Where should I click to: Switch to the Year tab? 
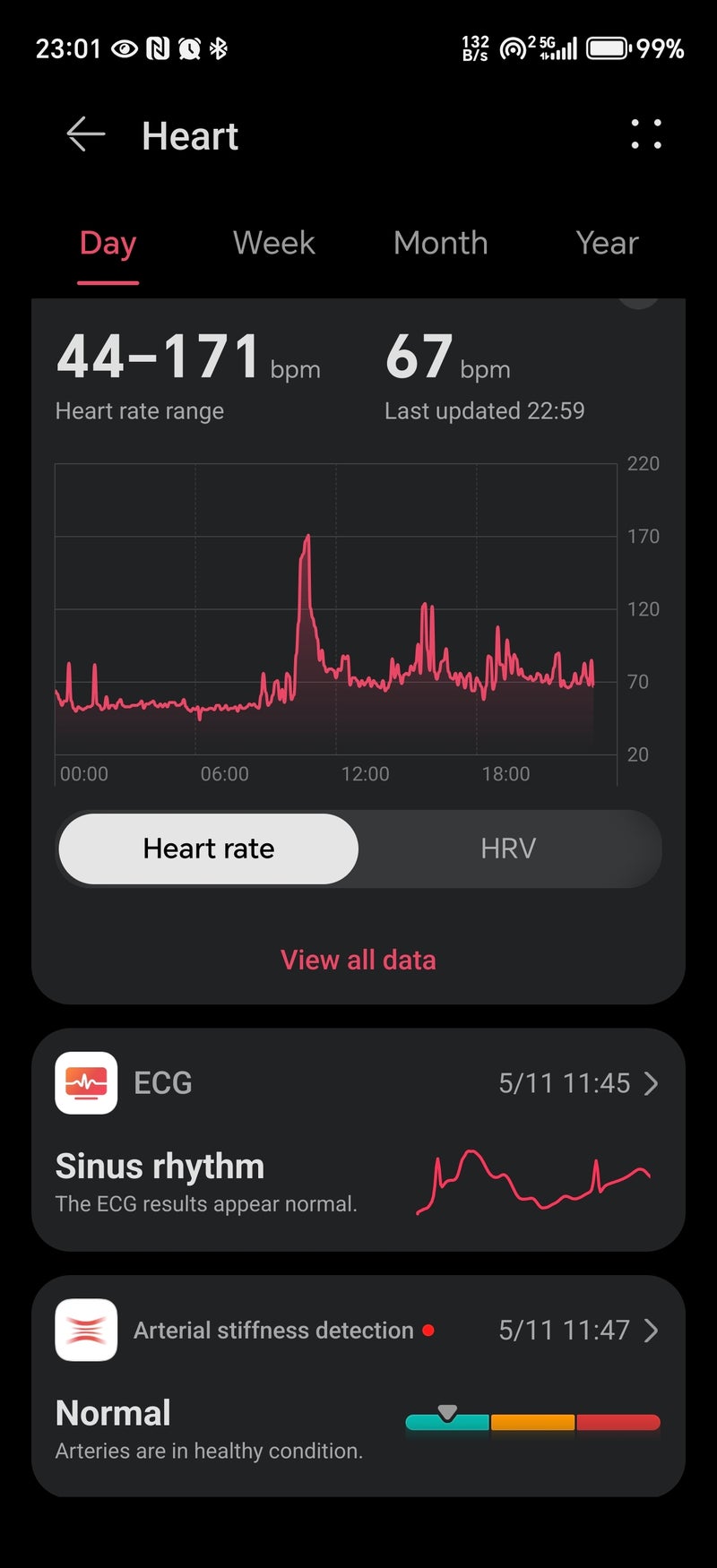coord(607,244)
